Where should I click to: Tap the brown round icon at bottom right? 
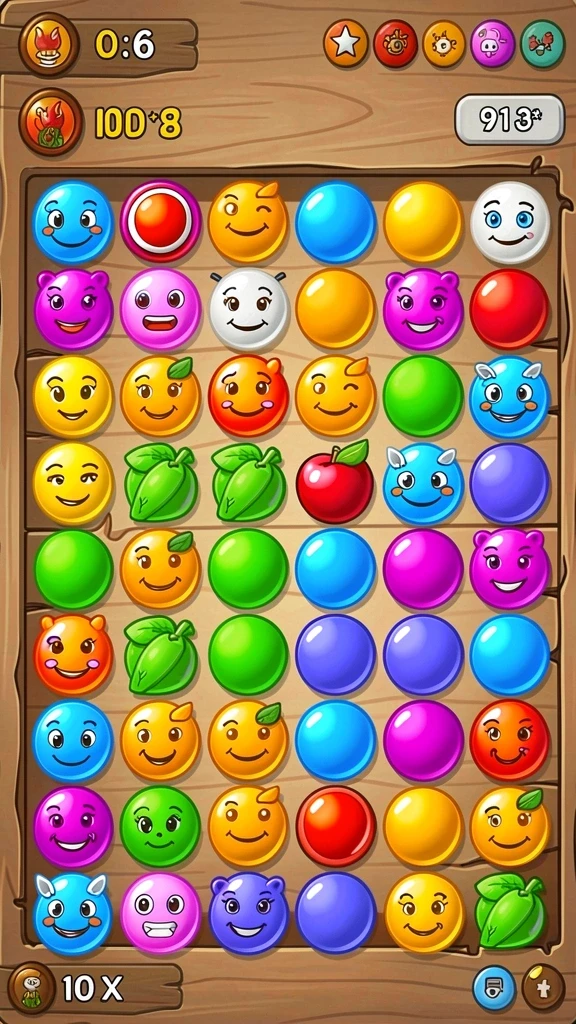click(543, 988)
